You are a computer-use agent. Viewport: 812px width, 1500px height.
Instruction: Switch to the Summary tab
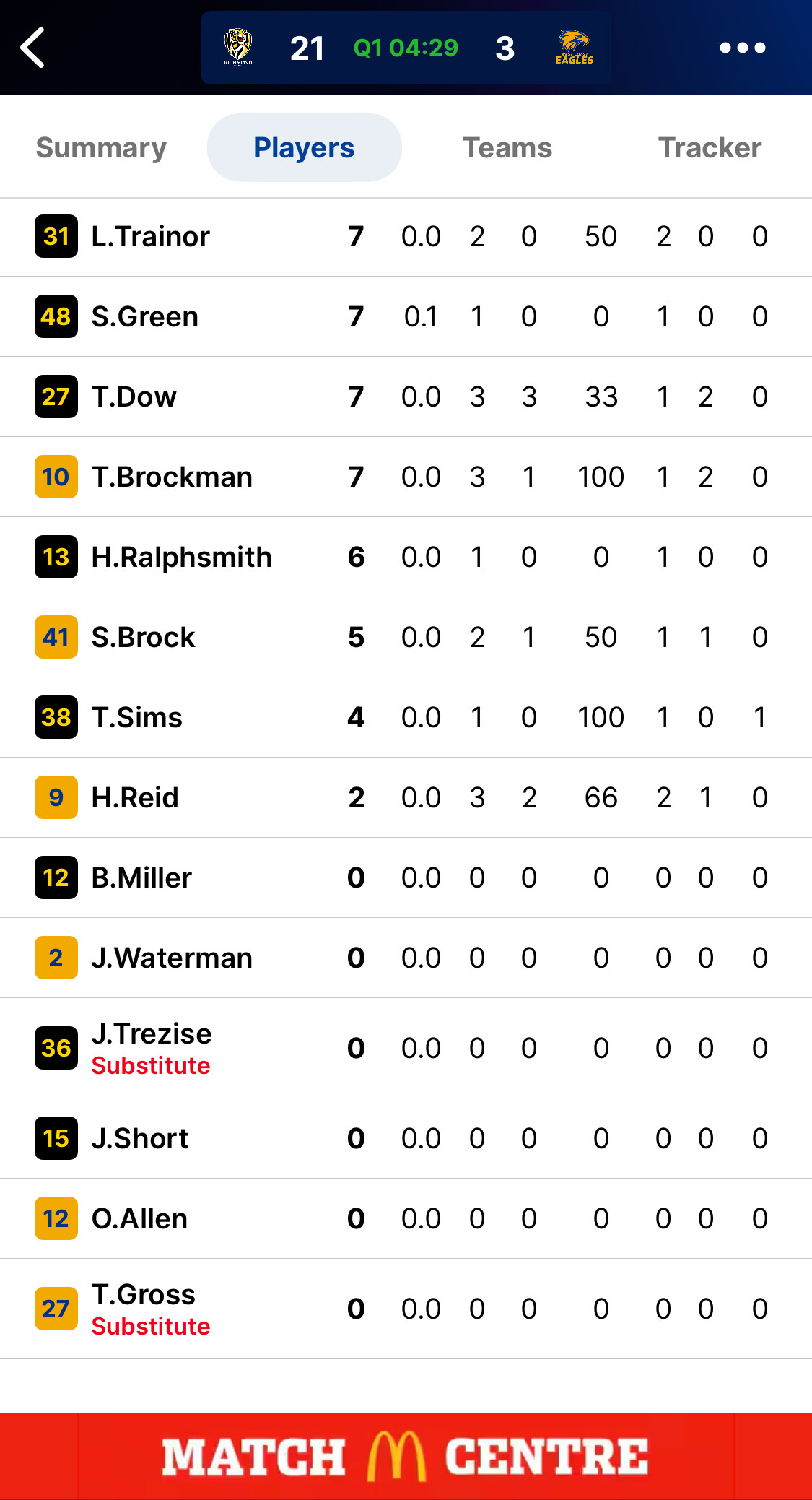click(x=102, y=147)
